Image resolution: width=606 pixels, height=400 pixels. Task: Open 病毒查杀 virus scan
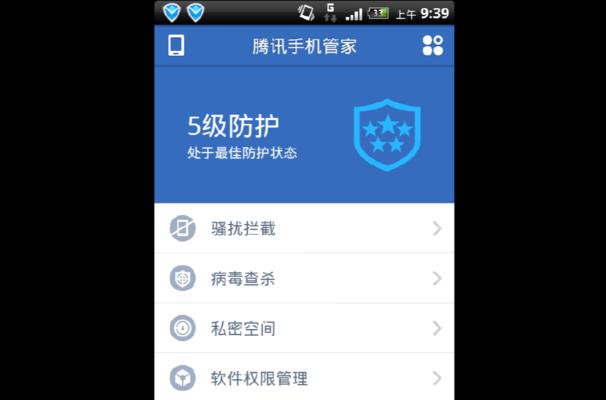click(x=304, y=279)
